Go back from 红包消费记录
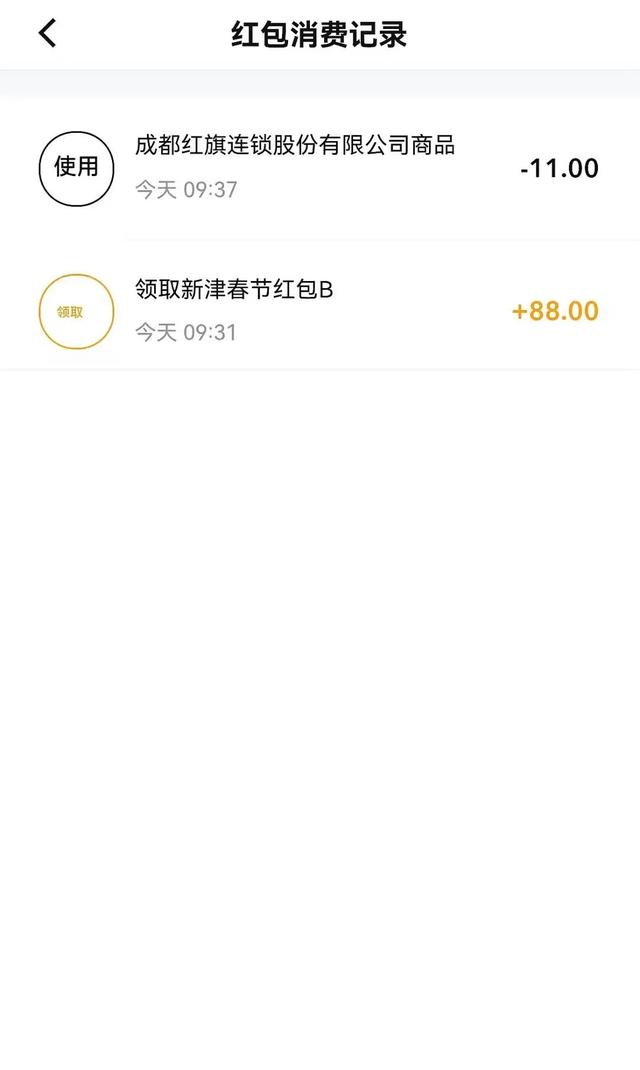The image size is (640, 1070). coord(47,33)
